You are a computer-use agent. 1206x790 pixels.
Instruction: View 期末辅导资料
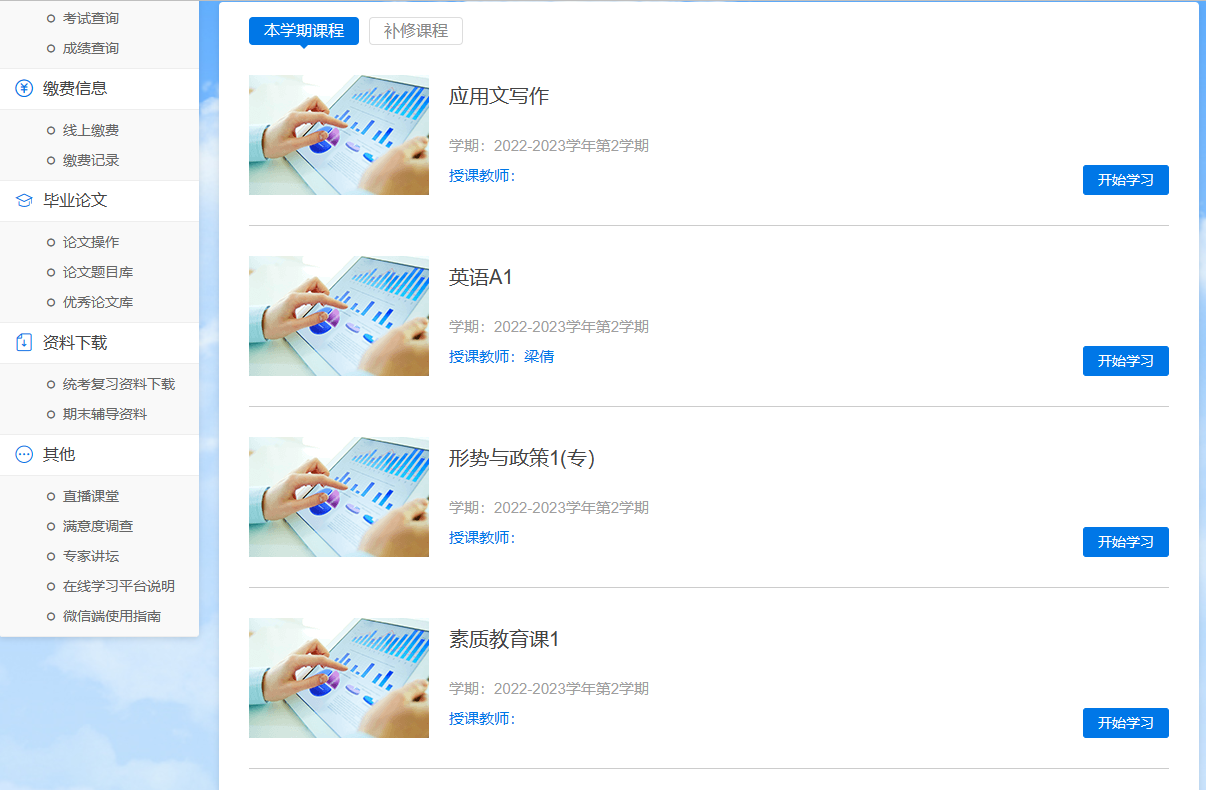[x=104, y=414]
